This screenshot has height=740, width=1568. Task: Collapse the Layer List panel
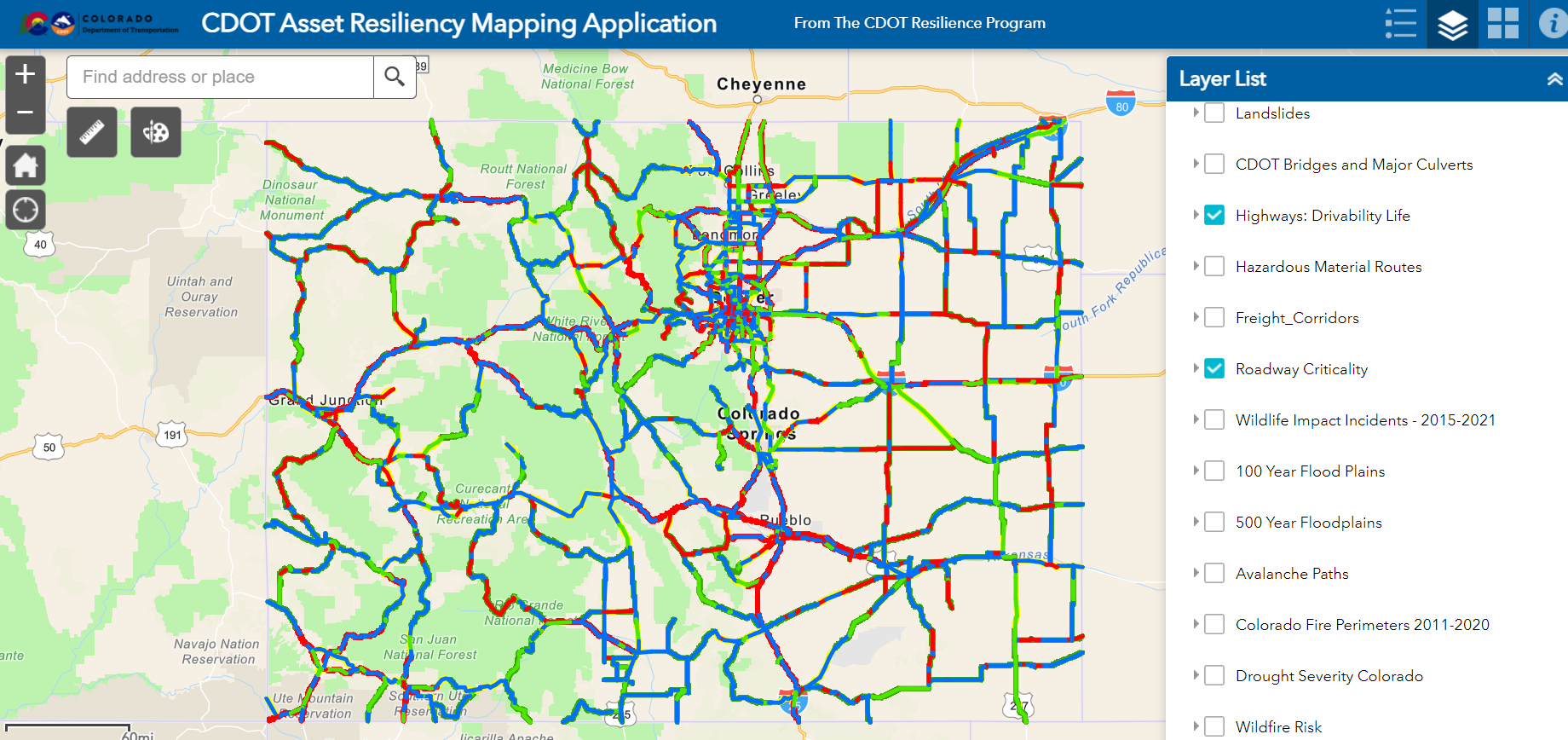pyautogui.click(x=1554, y=79)
